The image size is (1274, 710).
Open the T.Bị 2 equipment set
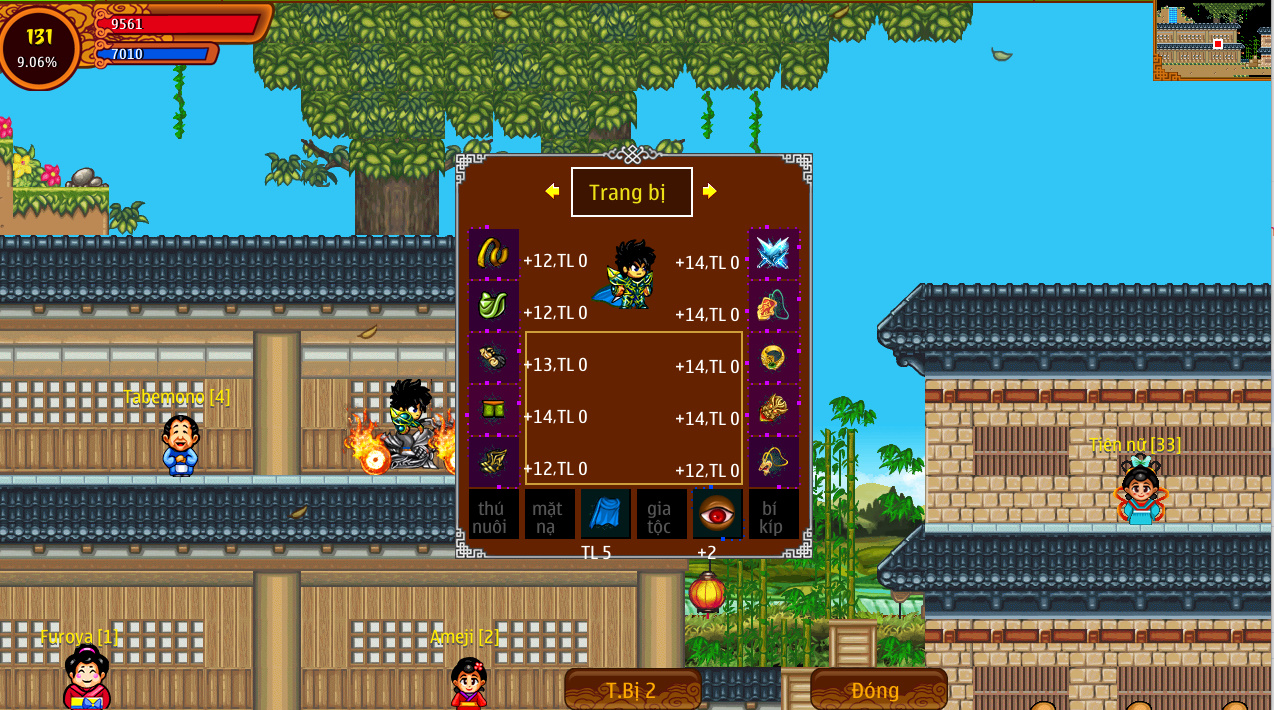[x=632, y=690]
